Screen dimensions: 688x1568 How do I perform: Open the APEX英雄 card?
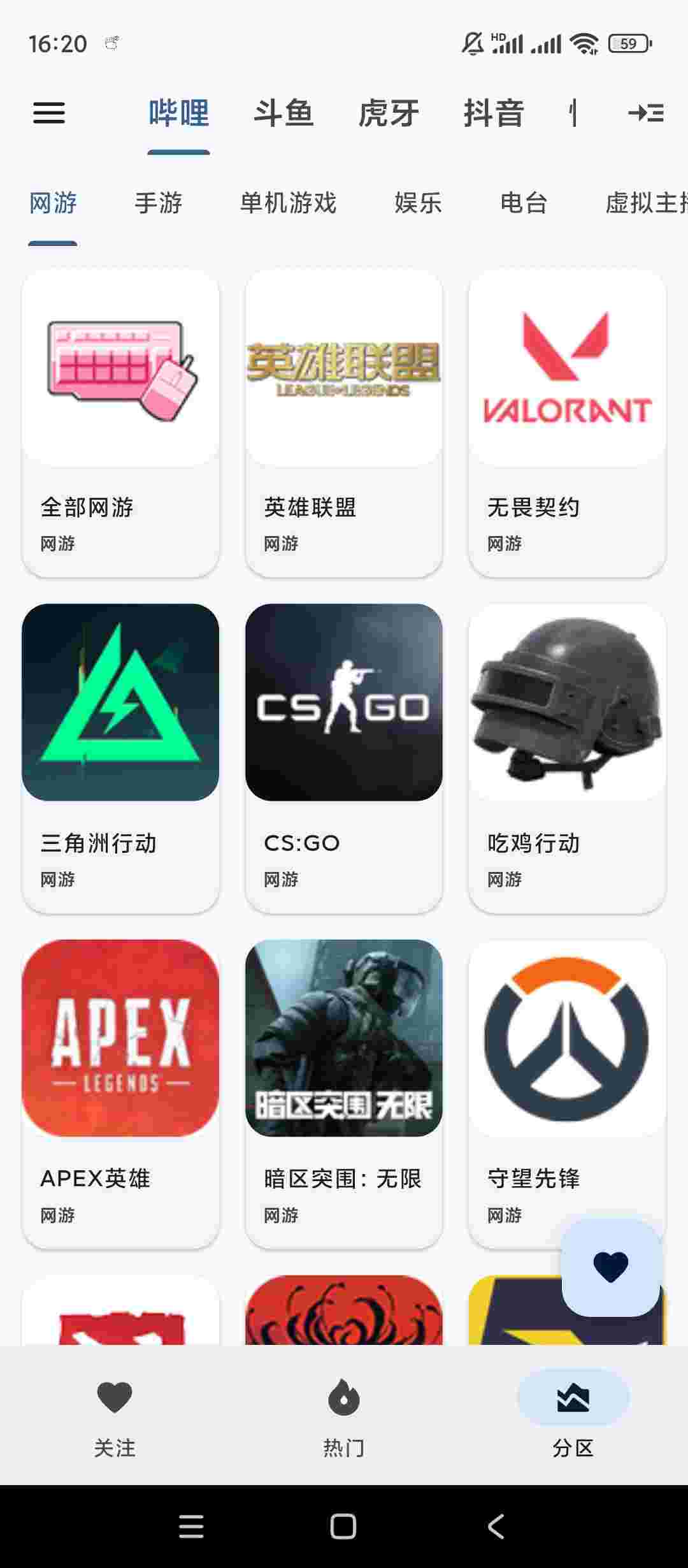click(x=120, y=1094)
